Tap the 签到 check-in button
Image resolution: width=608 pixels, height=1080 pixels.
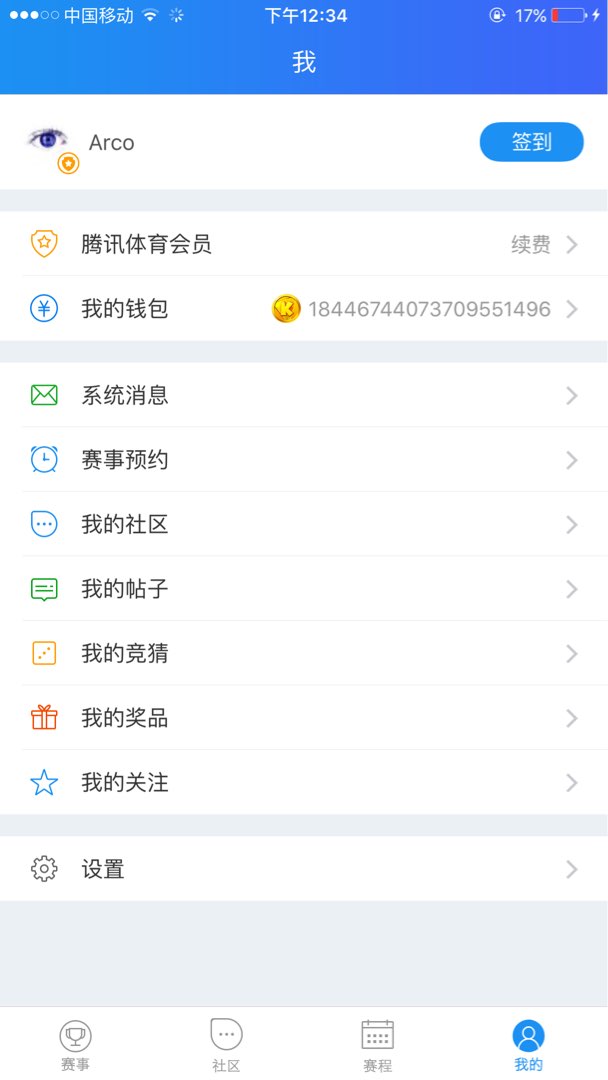click(x=531, y=142)
